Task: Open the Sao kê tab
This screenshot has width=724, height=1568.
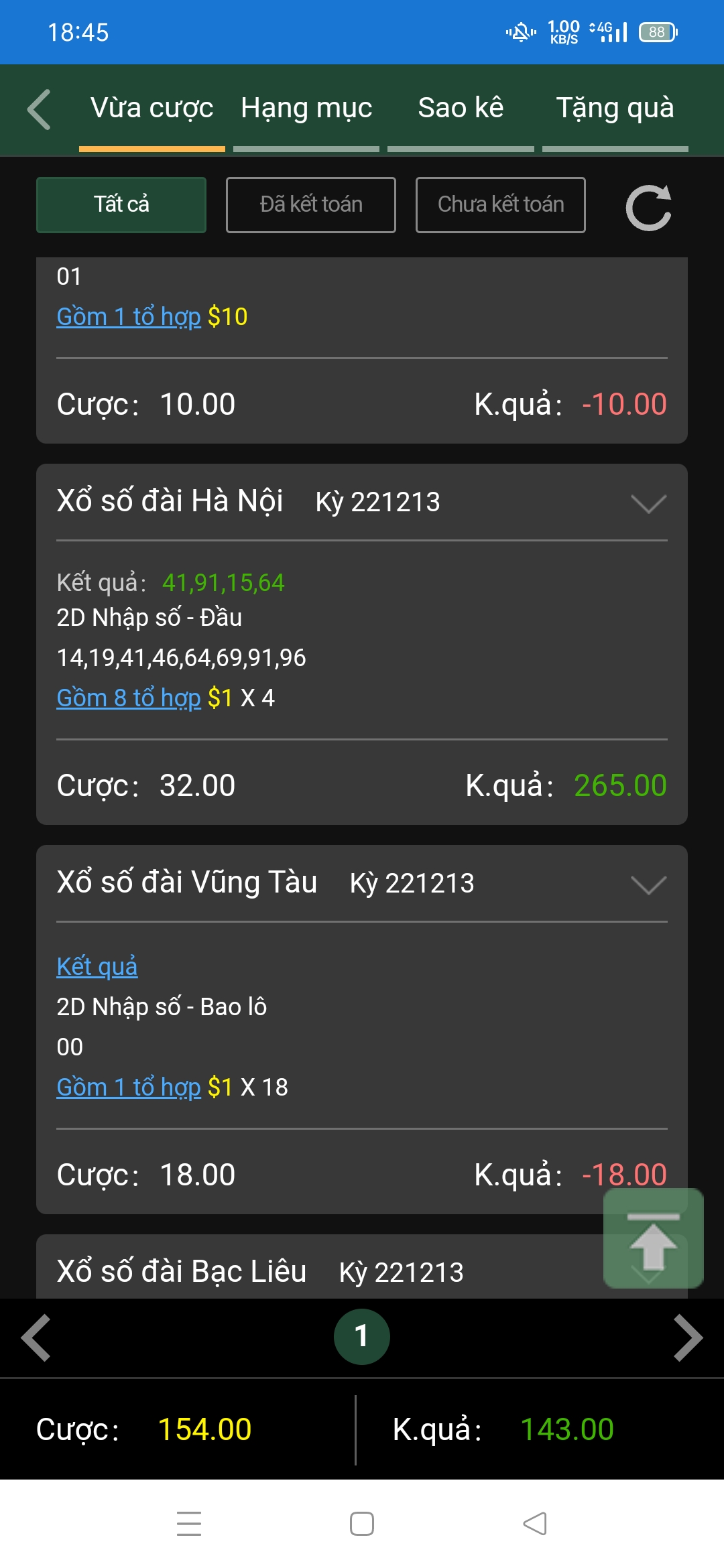Action: coord(461,109)
